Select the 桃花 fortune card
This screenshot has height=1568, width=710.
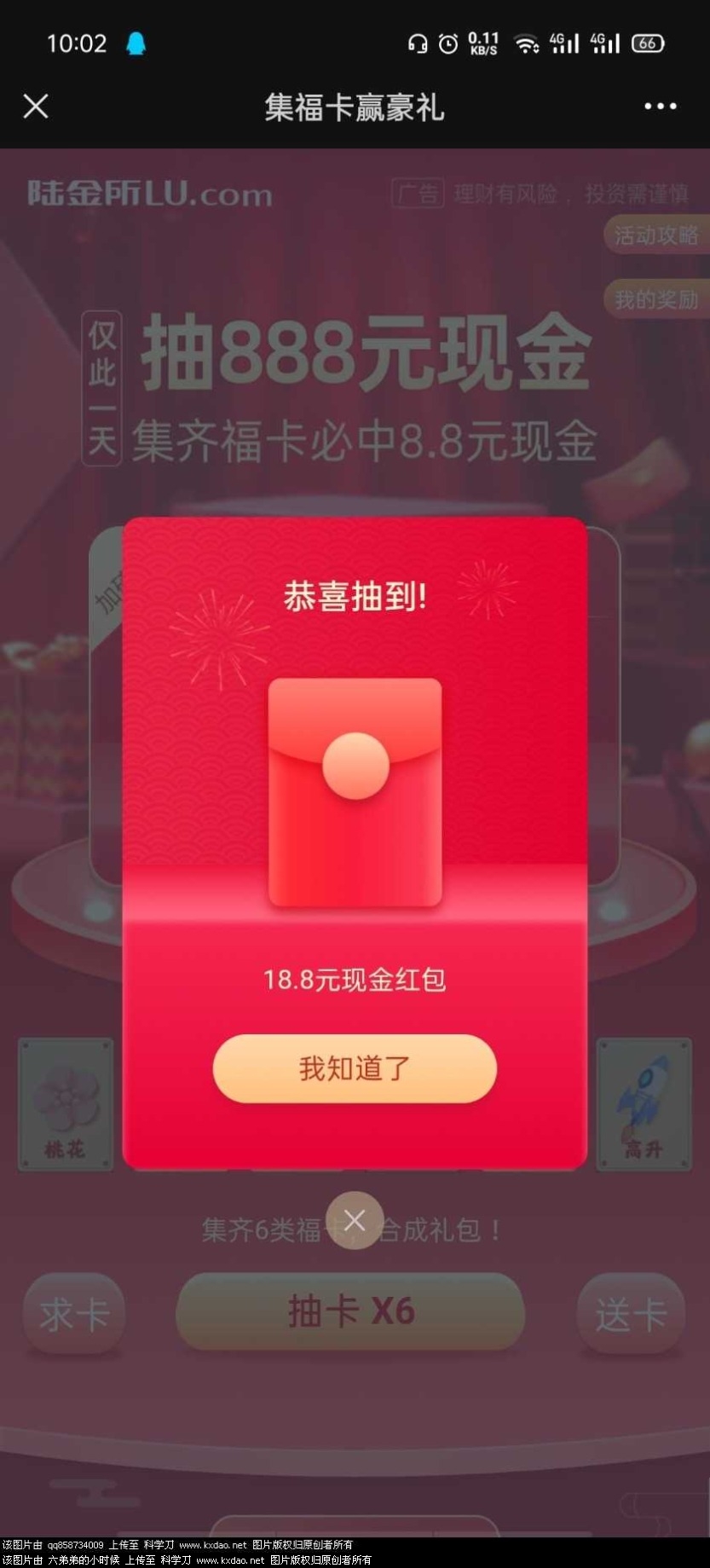(66, 1104)
